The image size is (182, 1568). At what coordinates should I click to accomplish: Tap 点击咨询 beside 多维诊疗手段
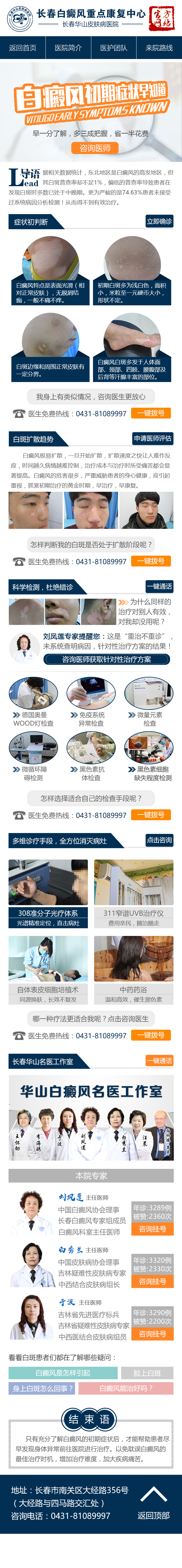[x=159, y=840]
